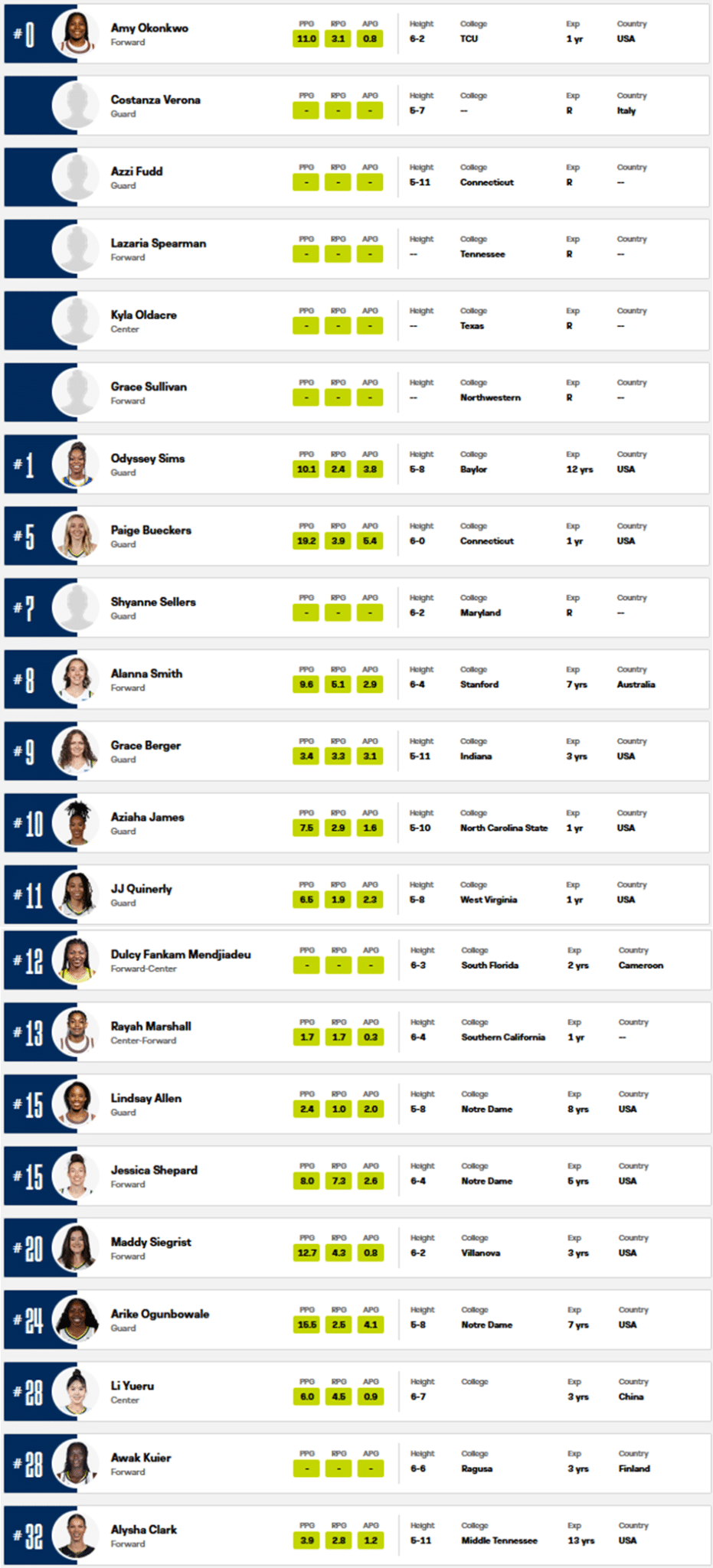Select Lazaria Spearman from the roster

click(x=158, y=243)
